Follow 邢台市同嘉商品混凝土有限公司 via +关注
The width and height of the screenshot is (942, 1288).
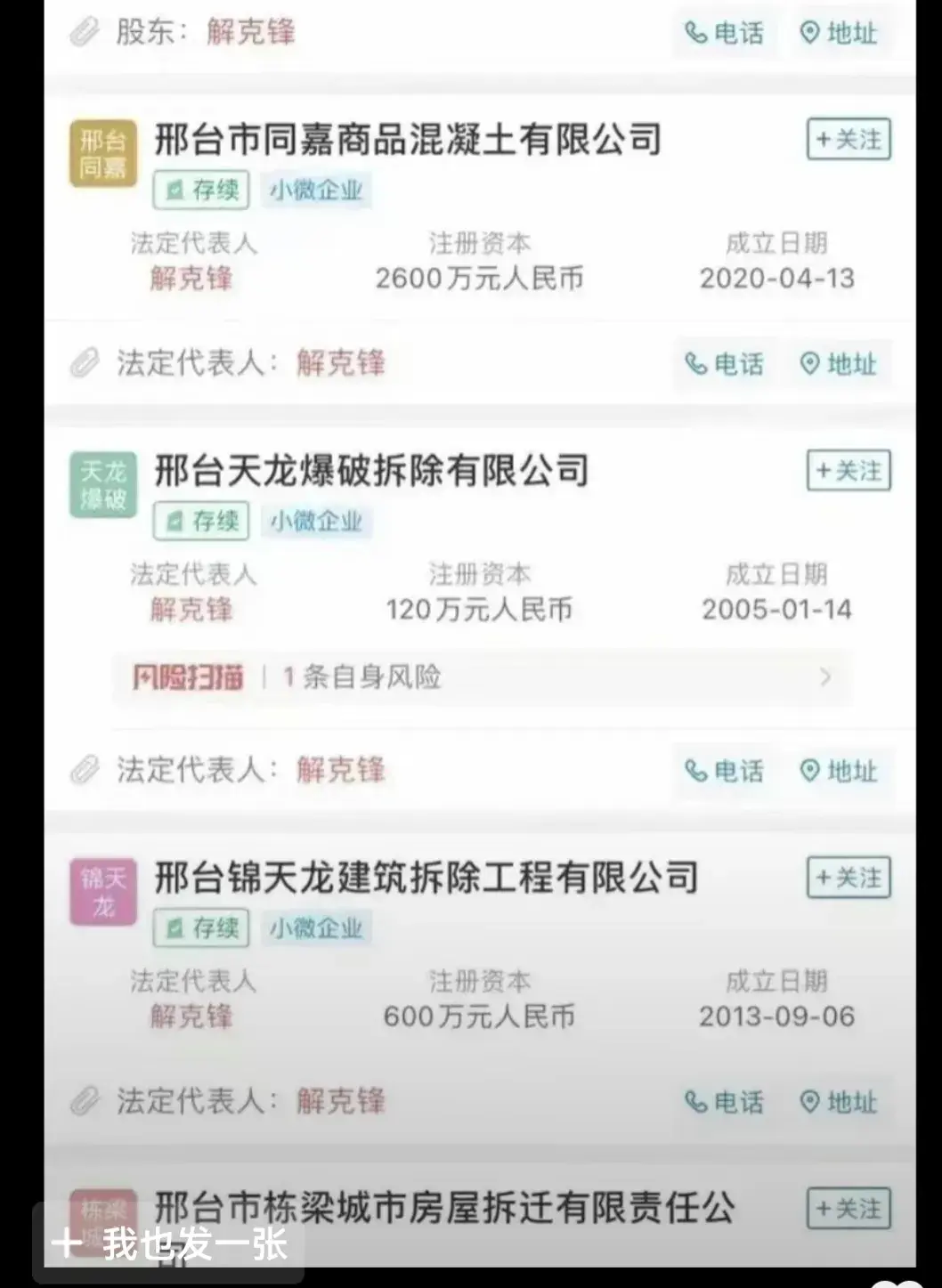pos(847,140)
